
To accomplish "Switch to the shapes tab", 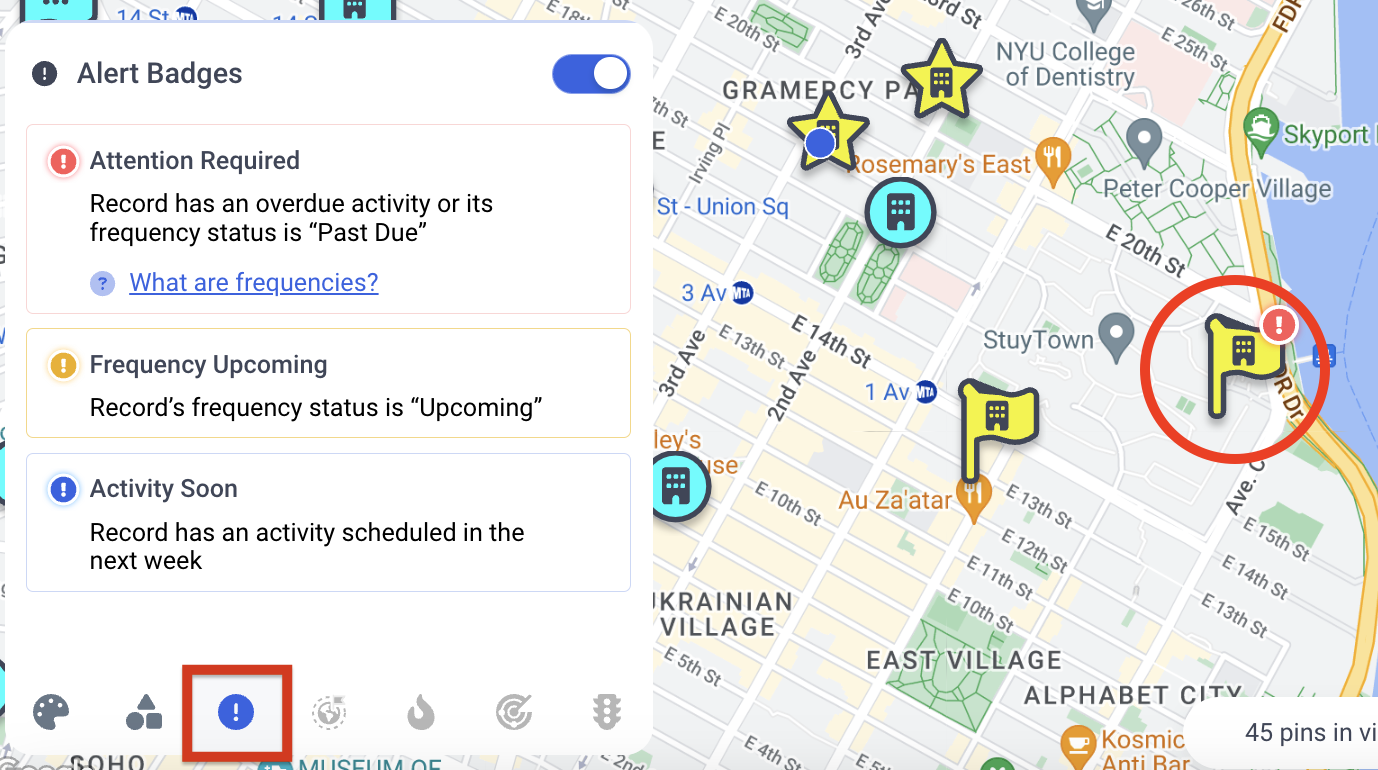I will 144,713.
